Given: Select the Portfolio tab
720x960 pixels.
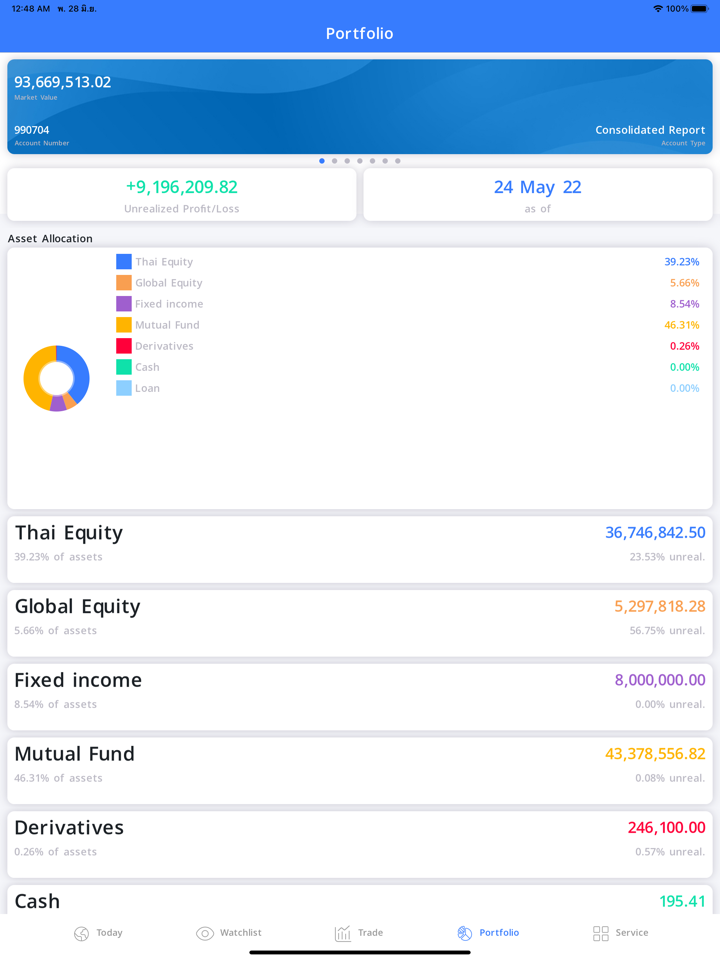Looking at the screenshot, I should point(488,933).
